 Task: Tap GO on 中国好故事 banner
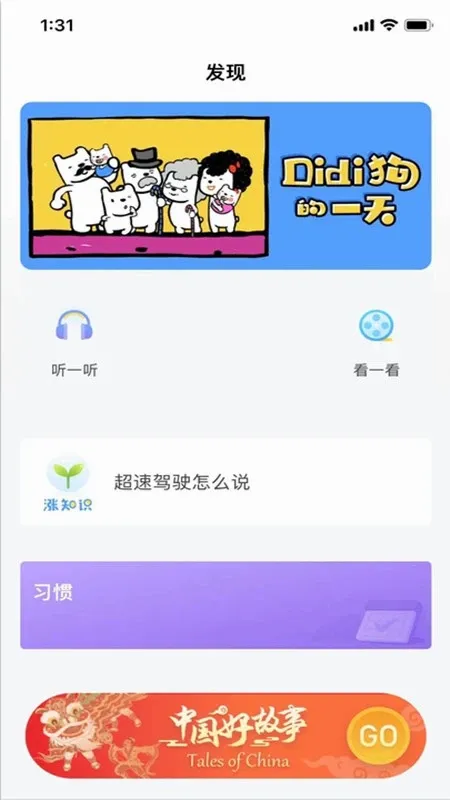coord(378,736)
